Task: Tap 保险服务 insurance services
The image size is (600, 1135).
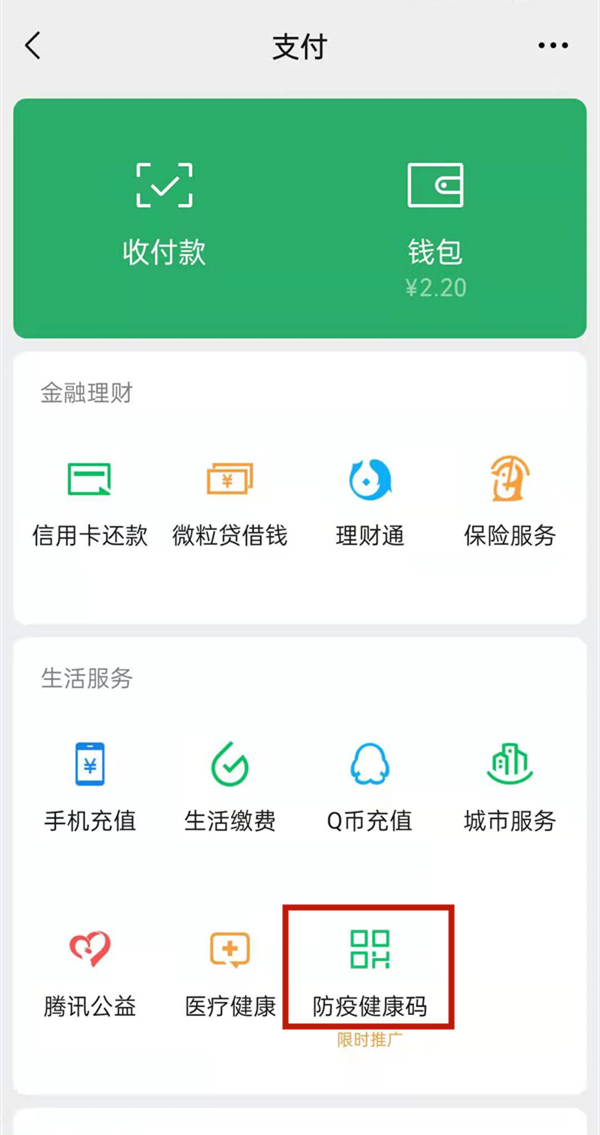Action: (510, 502)
